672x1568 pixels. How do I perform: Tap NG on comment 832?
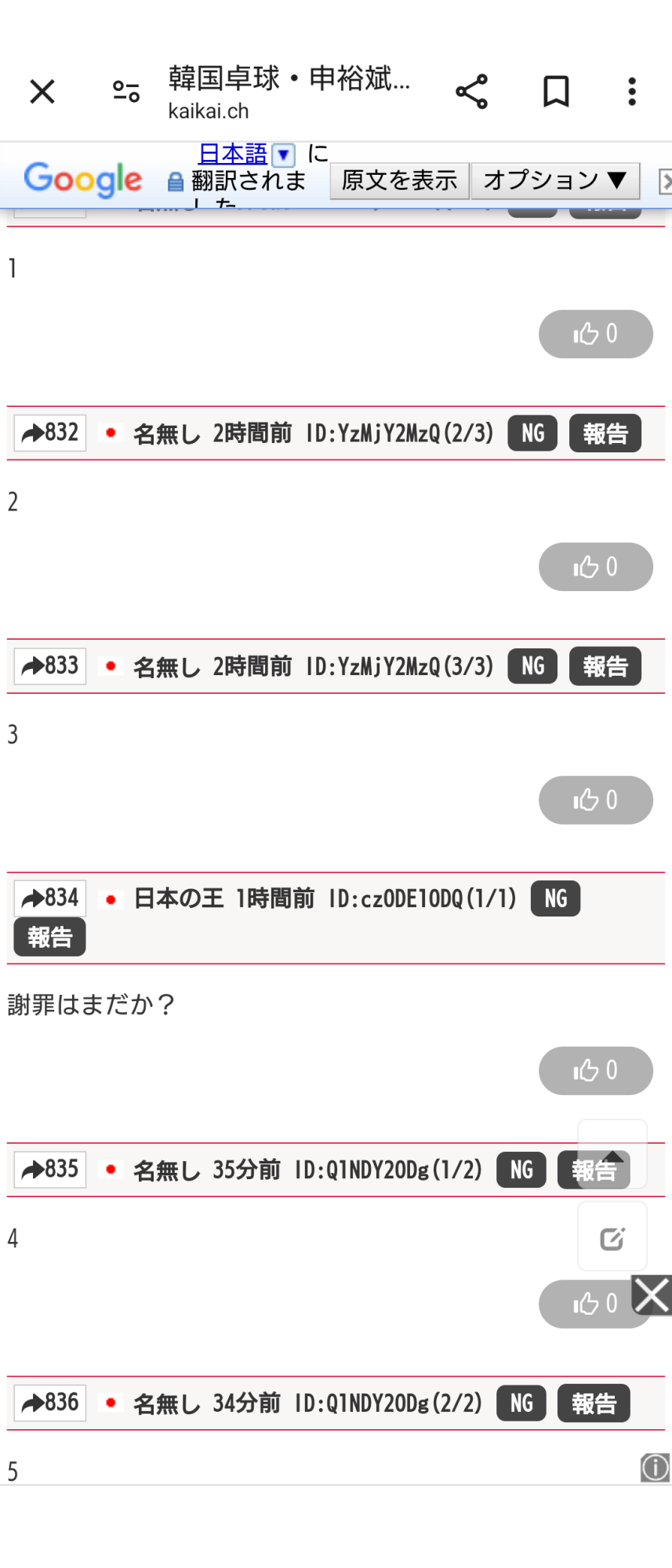[x=532, y=433]
